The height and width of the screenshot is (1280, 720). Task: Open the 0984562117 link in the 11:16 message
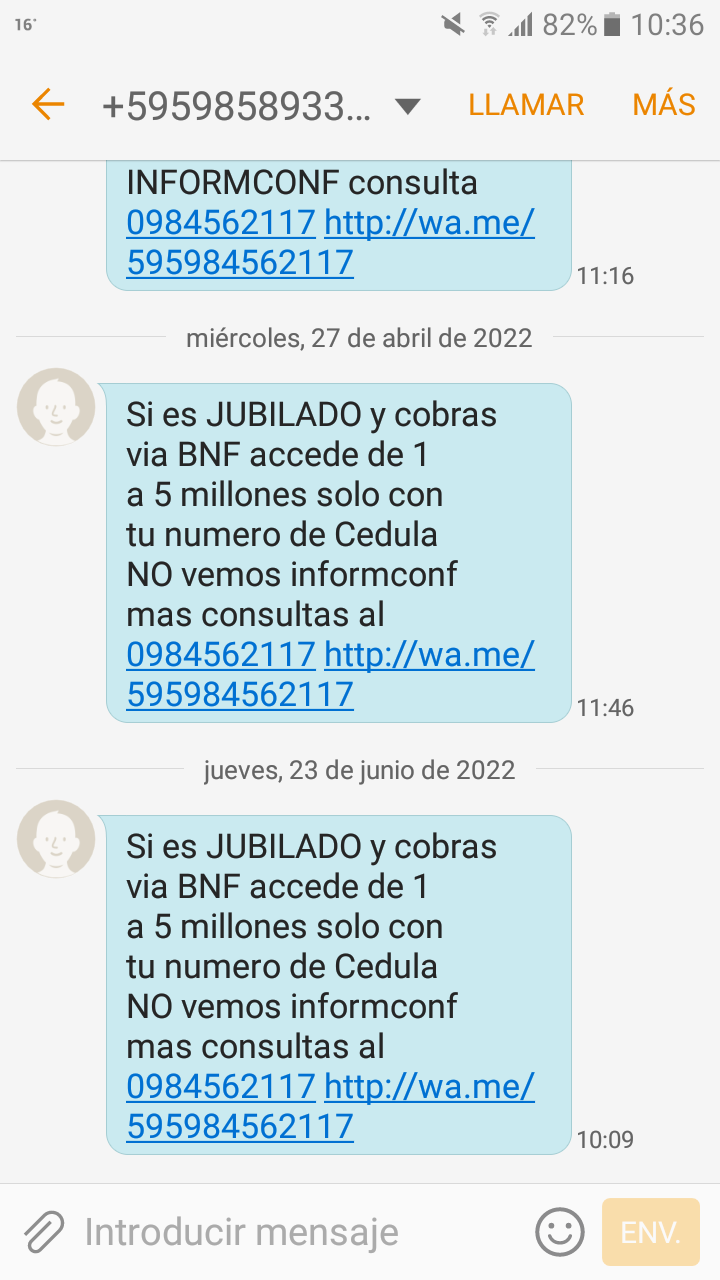221,223
